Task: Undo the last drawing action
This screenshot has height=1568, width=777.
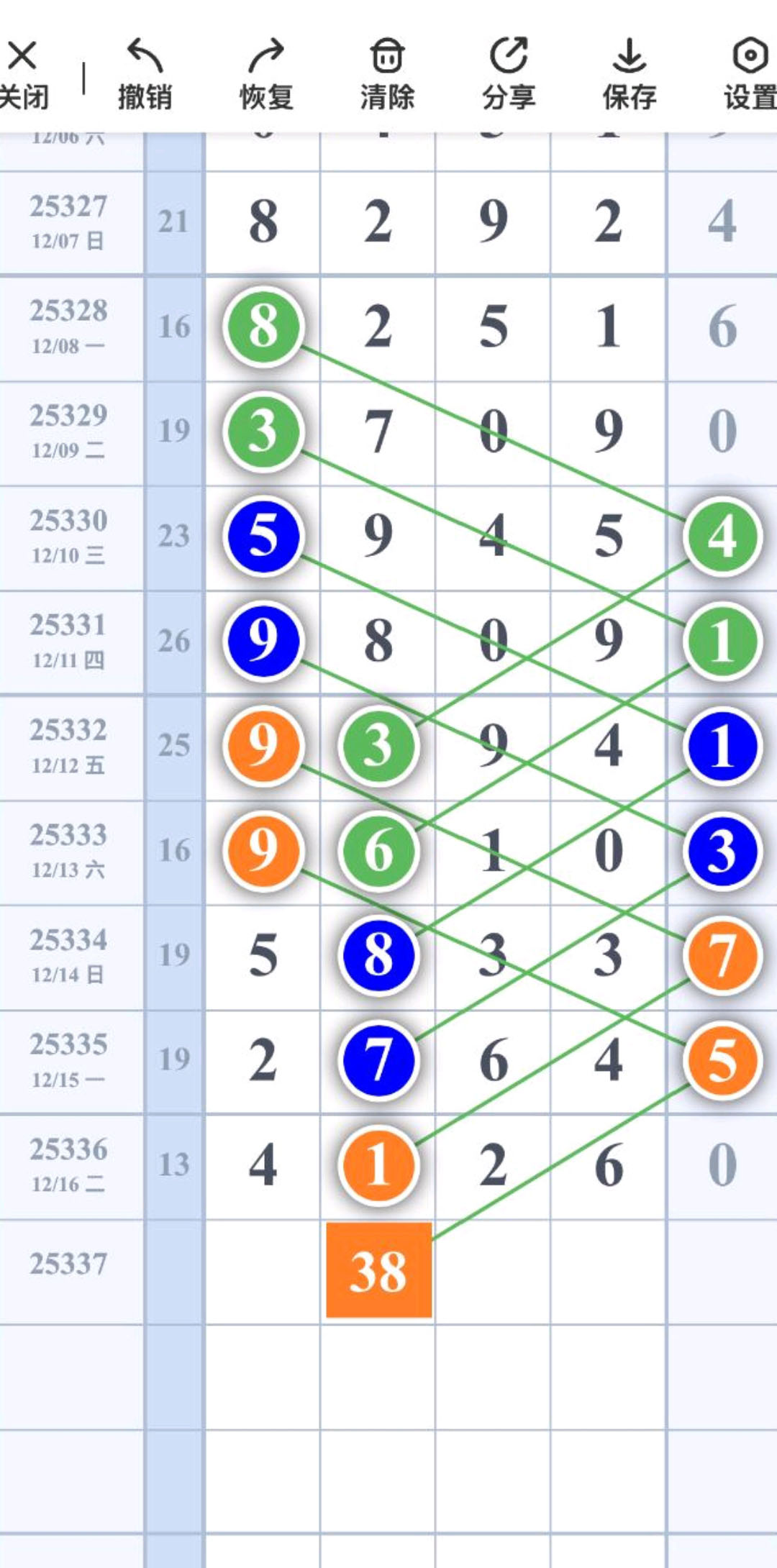Action: (145, 74)
